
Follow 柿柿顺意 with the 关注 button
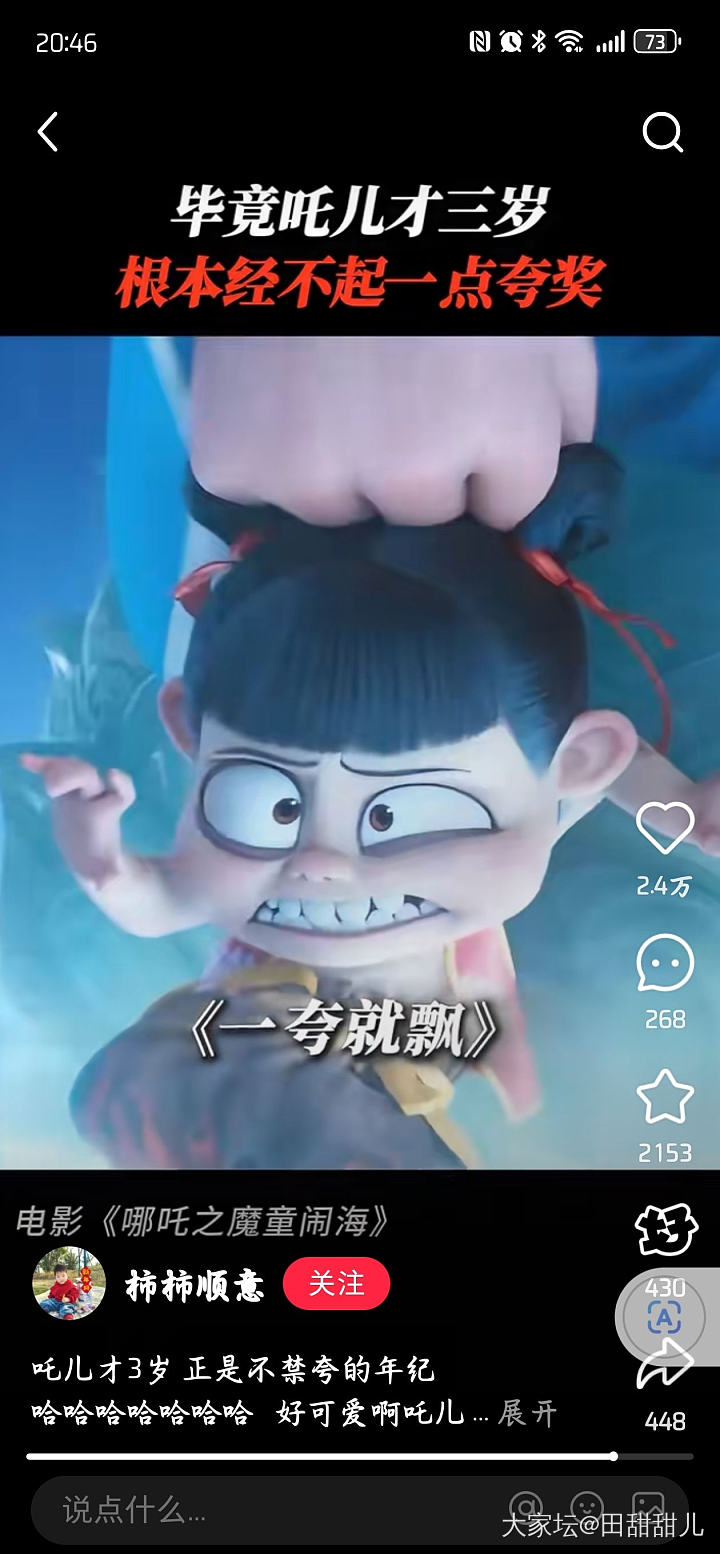coord(336,1284)
